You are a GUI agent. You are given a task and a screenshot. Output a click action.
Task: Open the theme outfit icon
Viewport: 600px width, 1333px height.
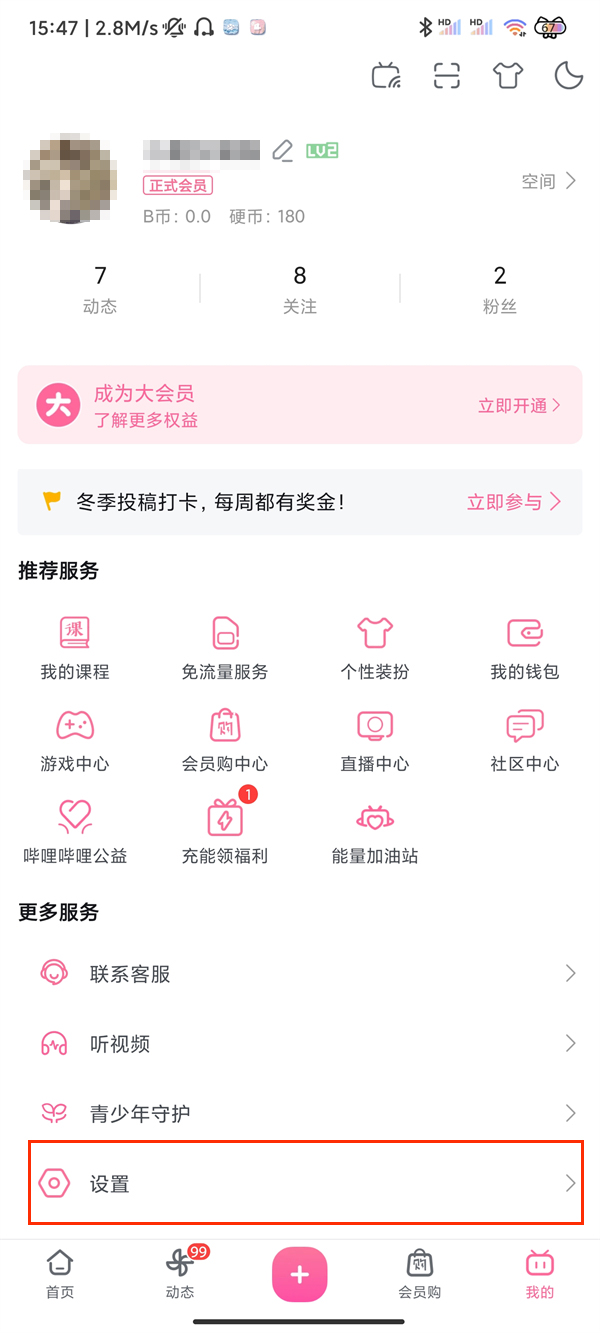click(x=508, y=76)
